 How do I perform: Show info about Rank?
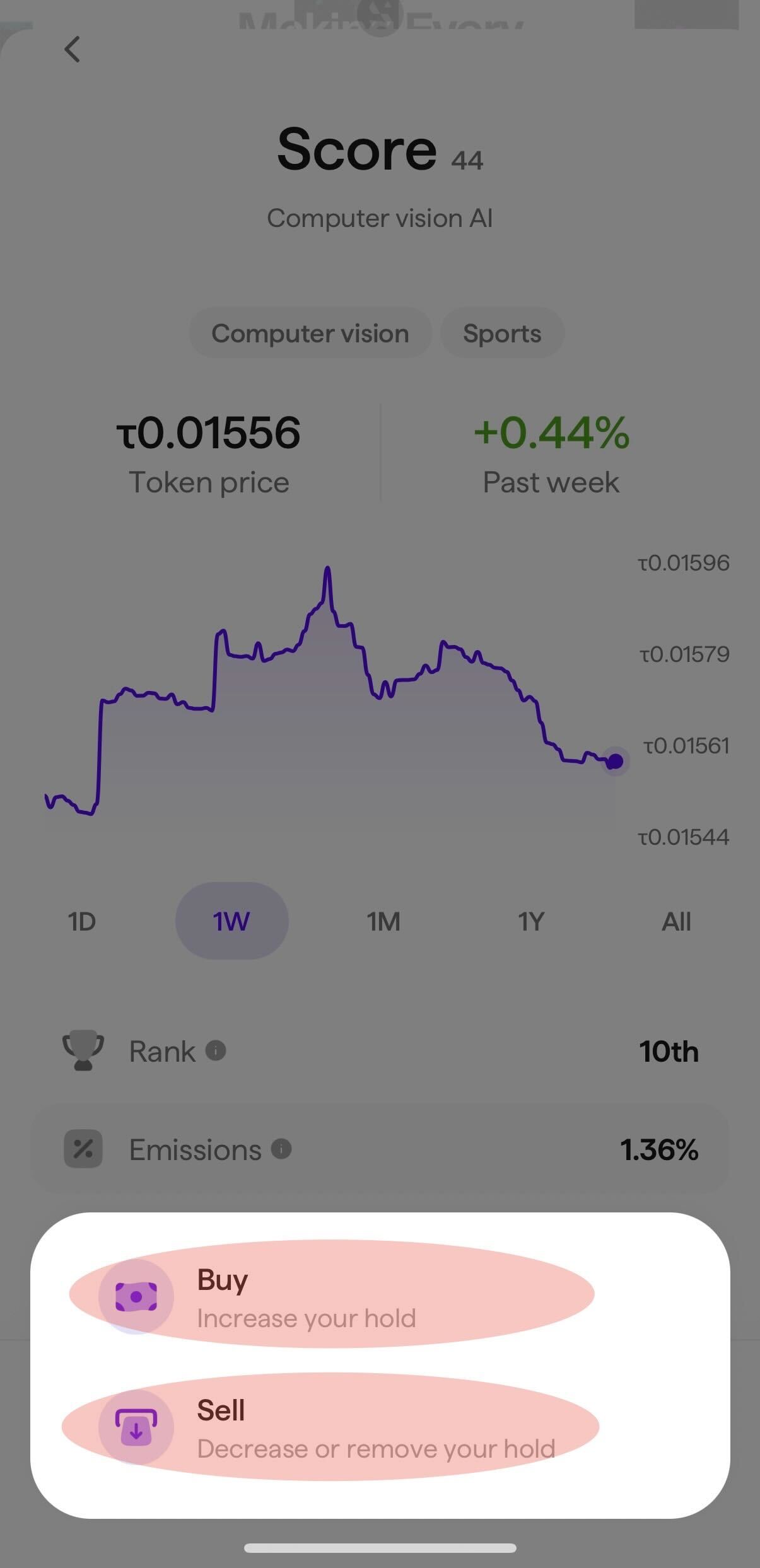click(x=216, y=1050)
